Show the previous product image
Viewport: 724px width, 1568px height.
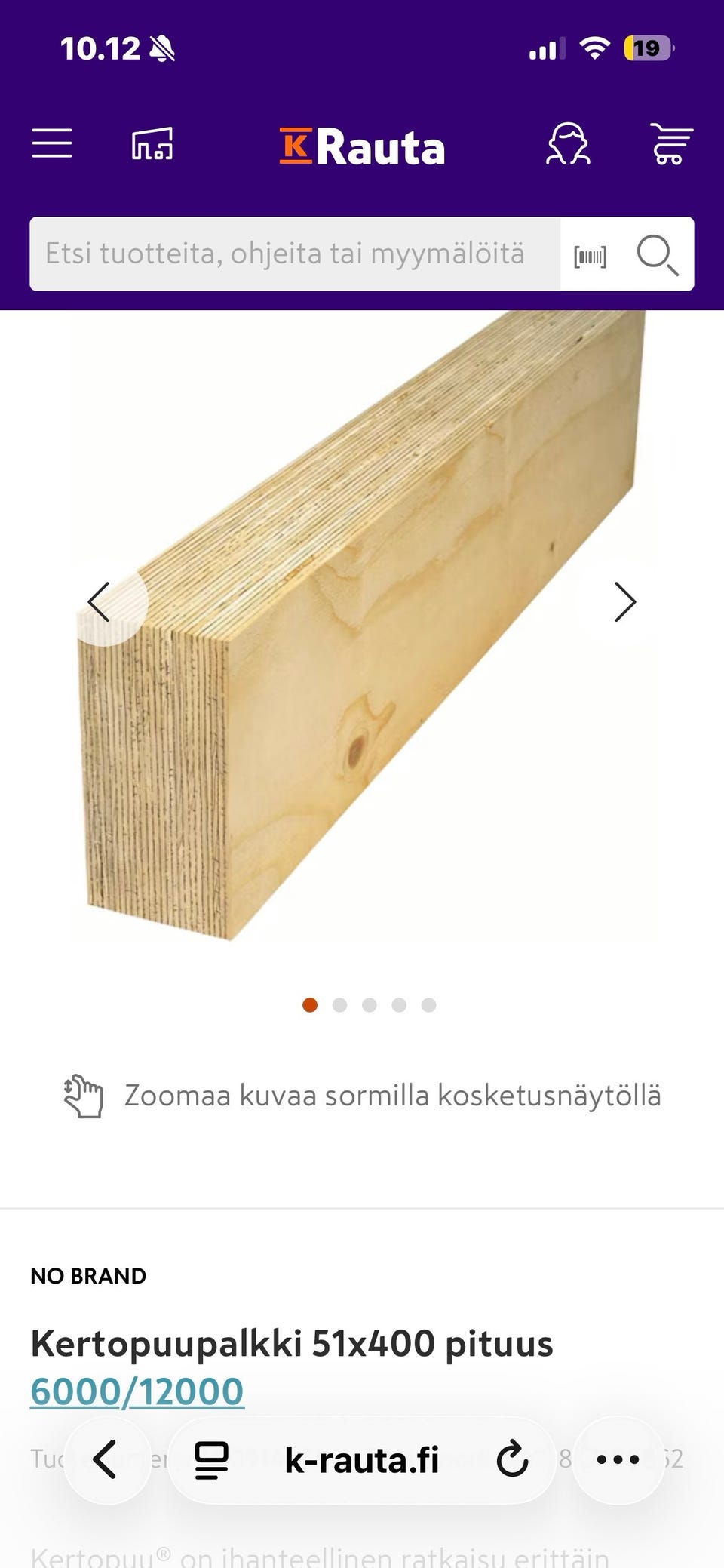point(99,601)
